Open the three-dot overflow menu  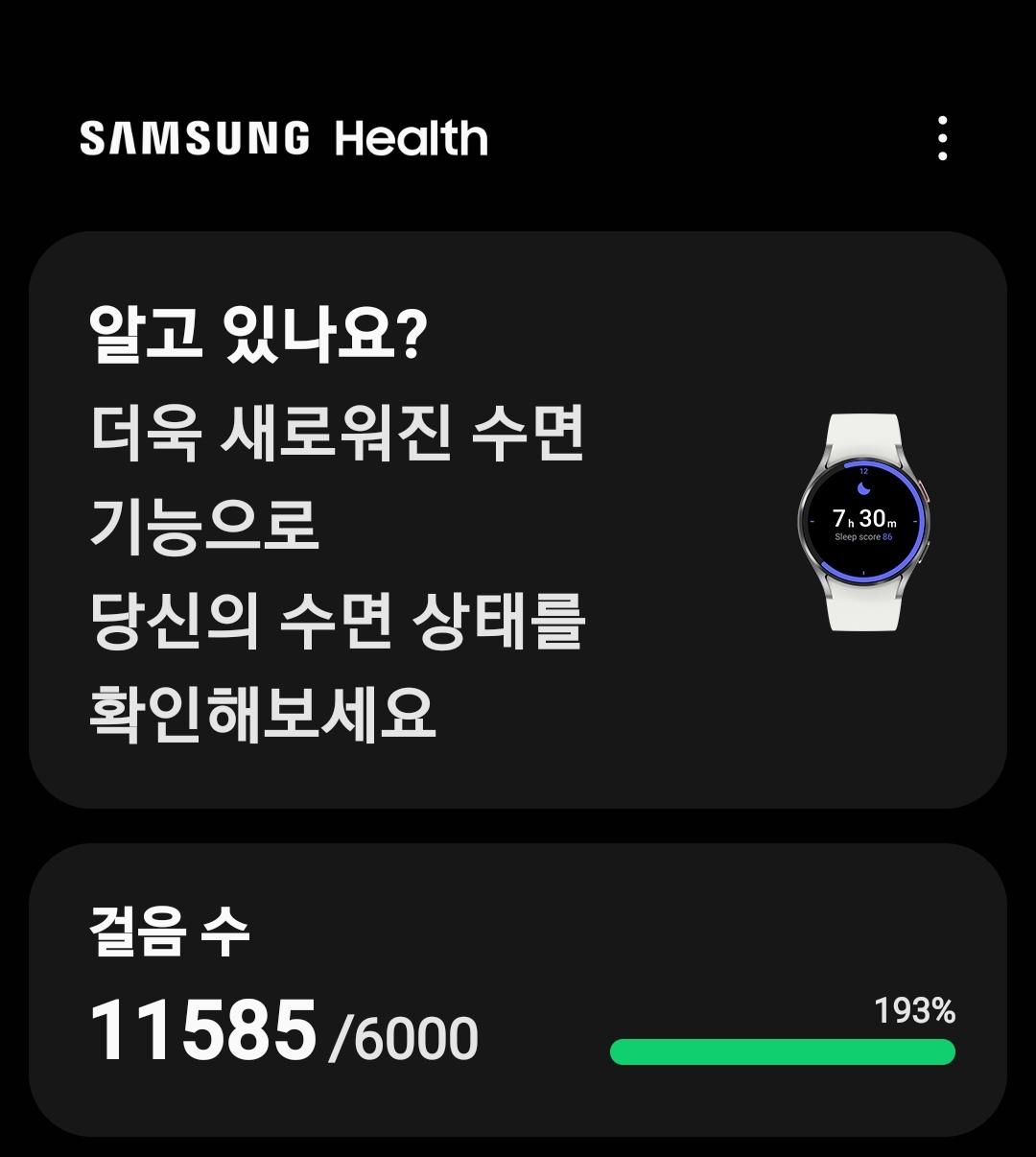942,138
